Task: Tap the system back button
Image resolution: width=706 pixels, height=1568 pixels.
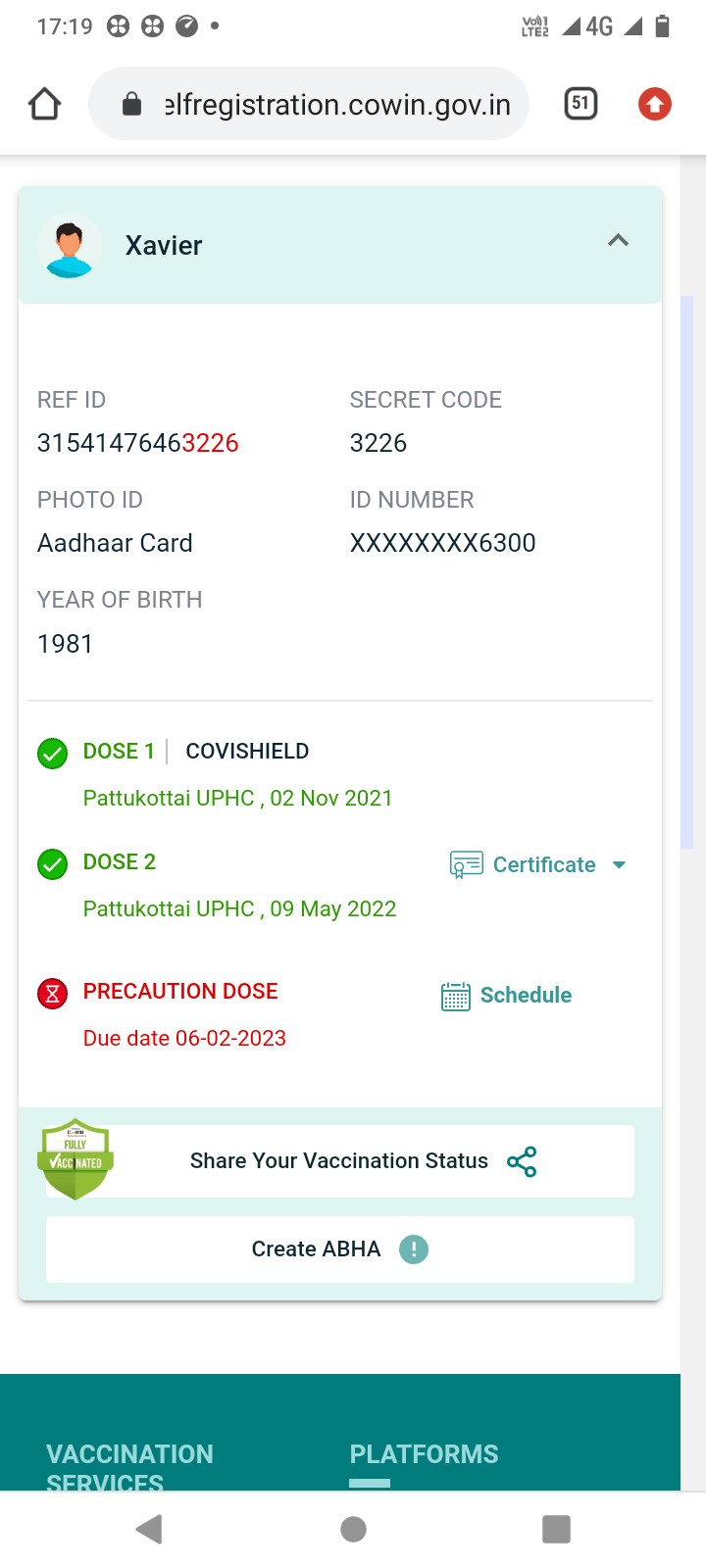Action: click(x=149, y=1529)
